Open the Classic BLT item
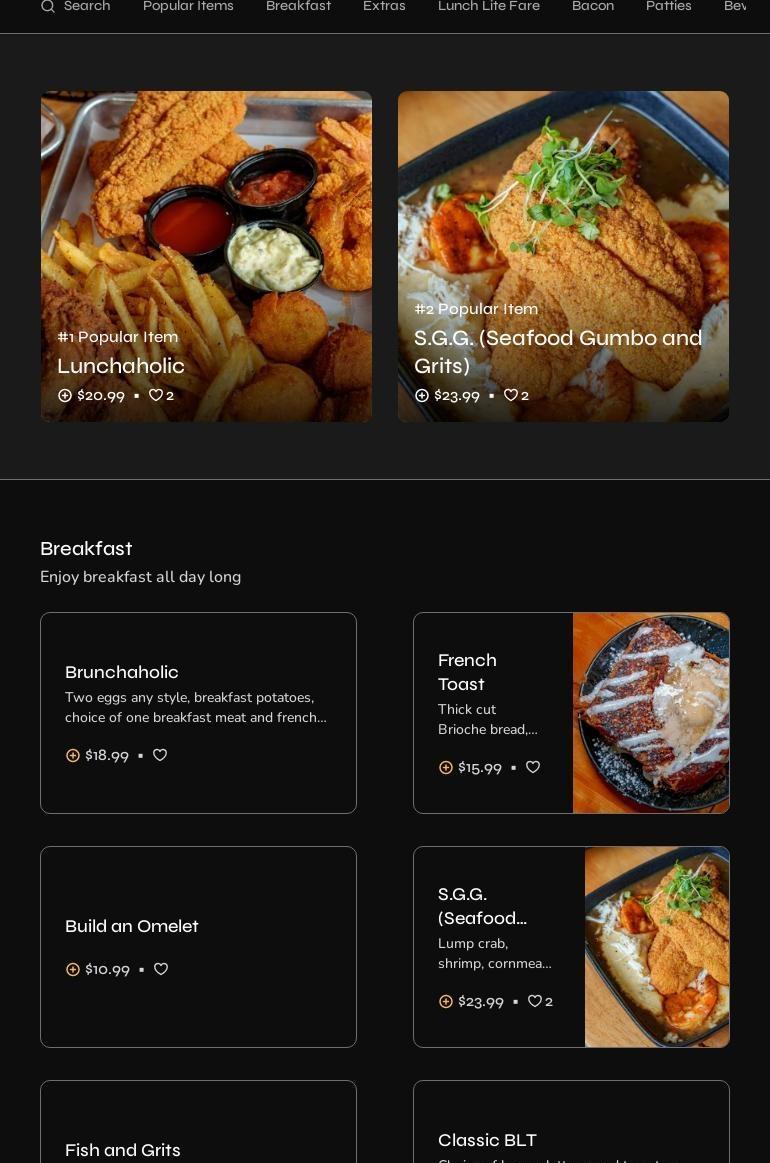The height and width of the screenshot is (1163, 770). pos(487,1141)
